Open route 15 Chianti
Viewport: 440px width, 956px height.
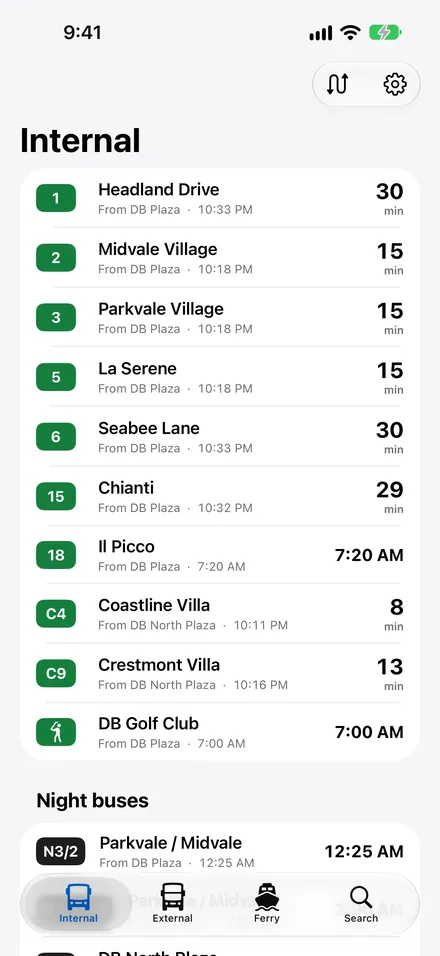(x=220, y=496)
